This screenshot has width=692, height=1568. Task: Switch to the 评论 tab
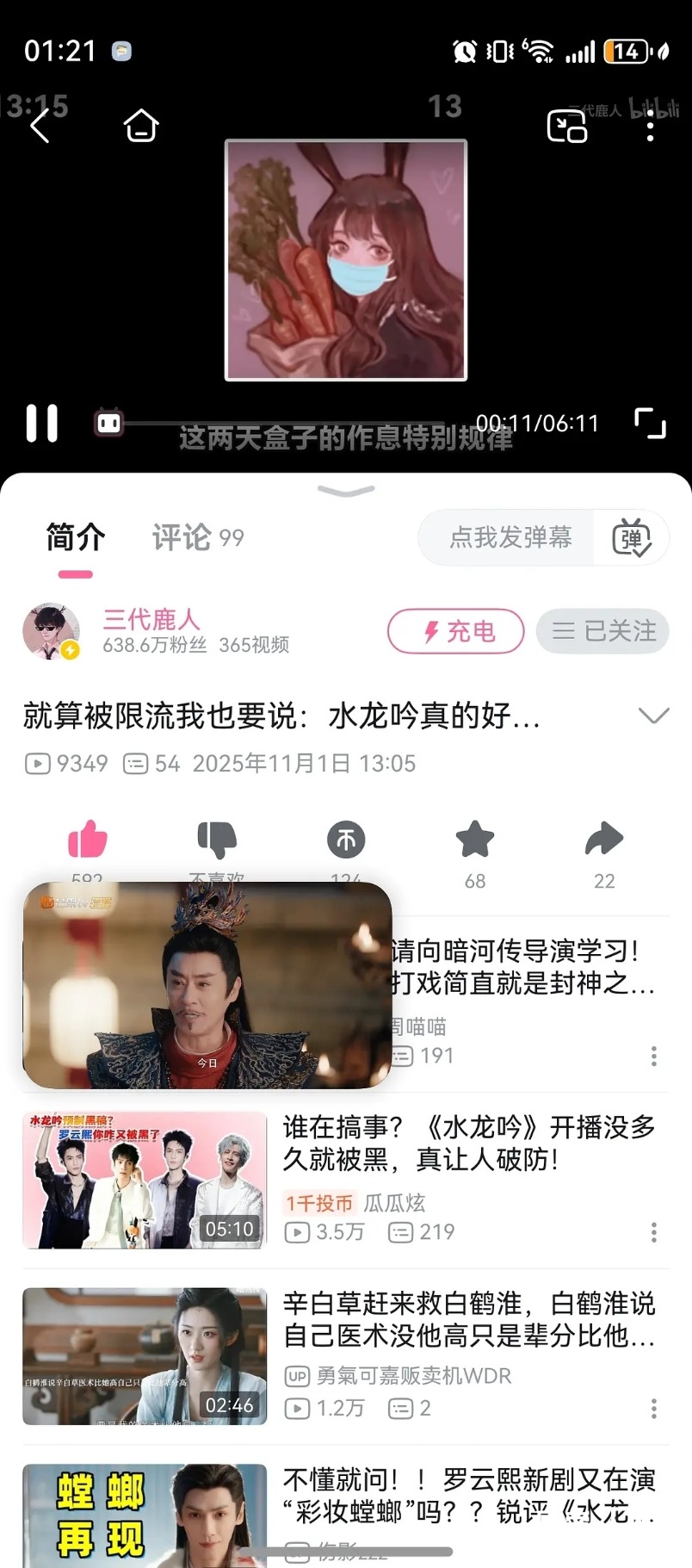[x=198, y=538]
